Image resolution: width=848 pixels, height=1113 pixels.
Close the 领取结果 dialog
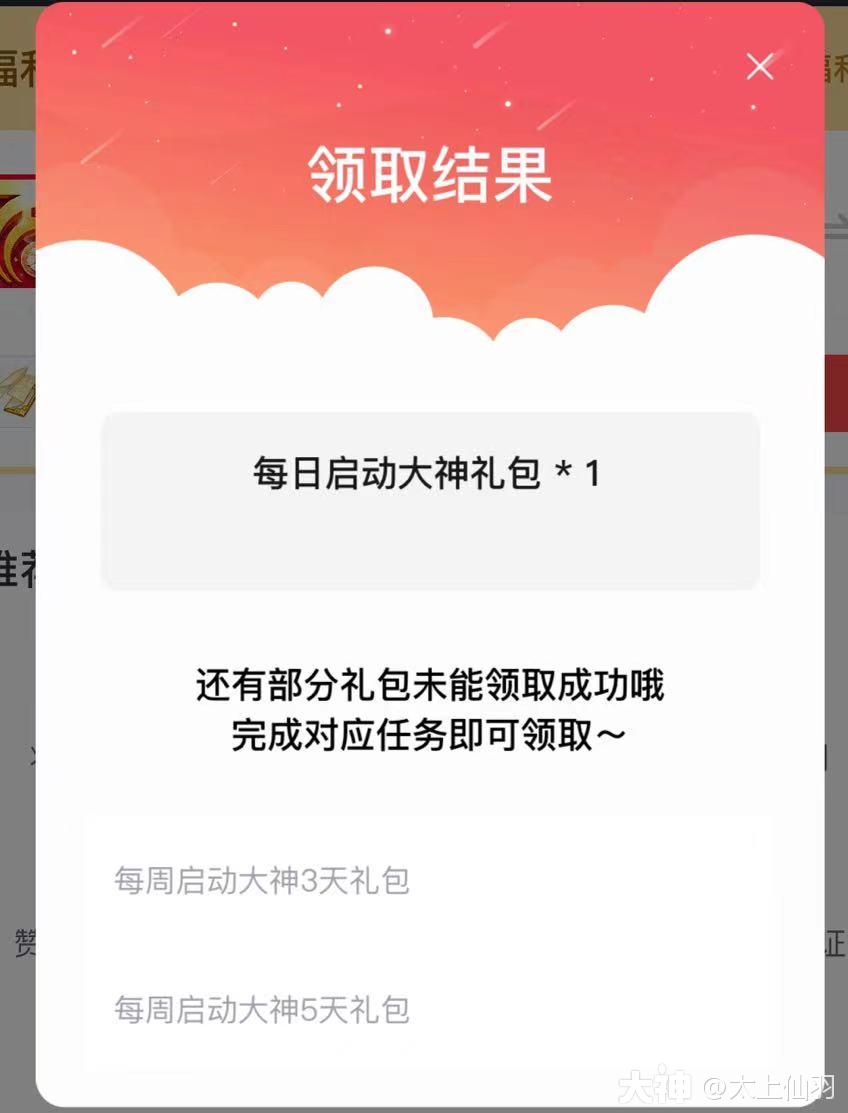(x=760, y=67)
